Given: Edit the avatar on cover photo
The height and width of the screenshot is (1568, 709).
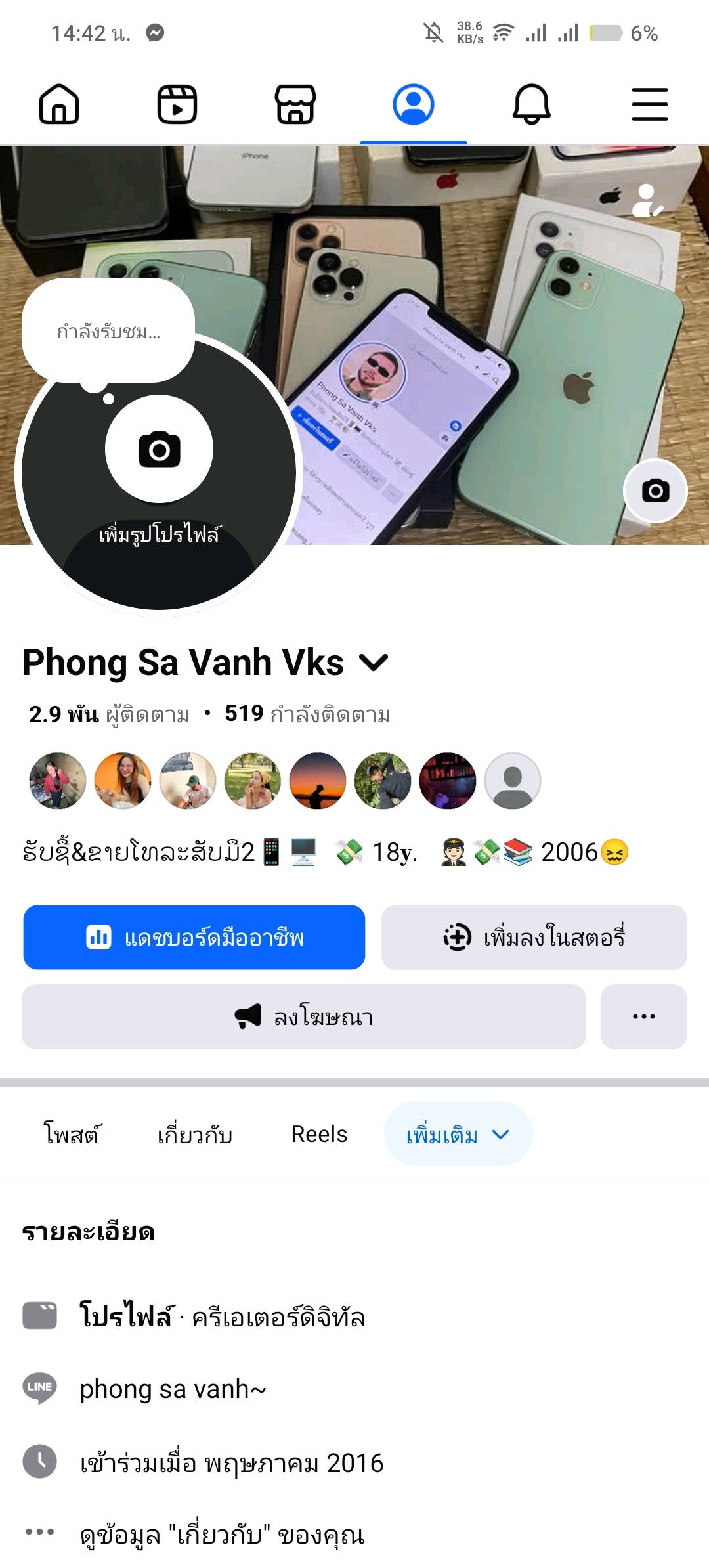Looking at the screenshot, I should pyautogui.click(x=647, y=201).
